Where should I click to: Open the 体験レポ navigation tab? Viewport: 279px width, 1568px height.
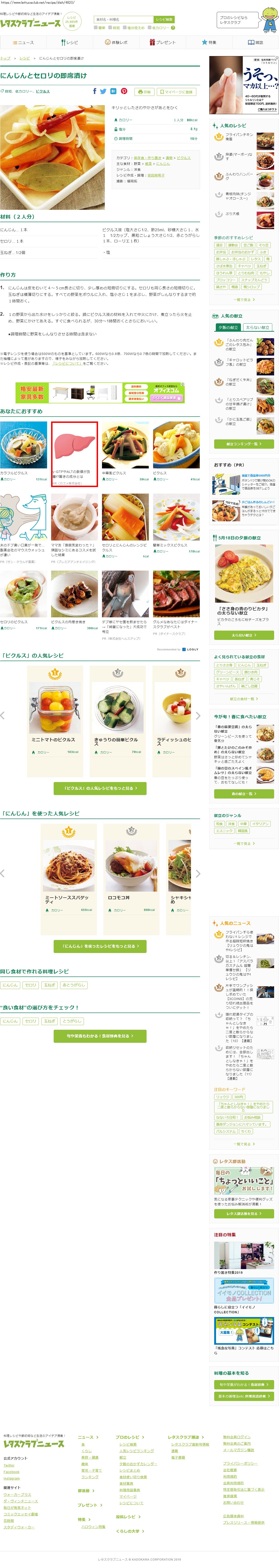pos(116,43)
